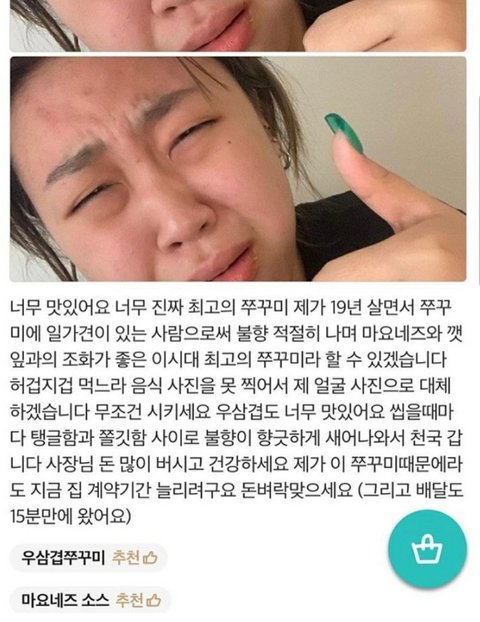Open the floating shopping basket button
Image resolution: width=480 pixels, height=622 pixels.
427,549
